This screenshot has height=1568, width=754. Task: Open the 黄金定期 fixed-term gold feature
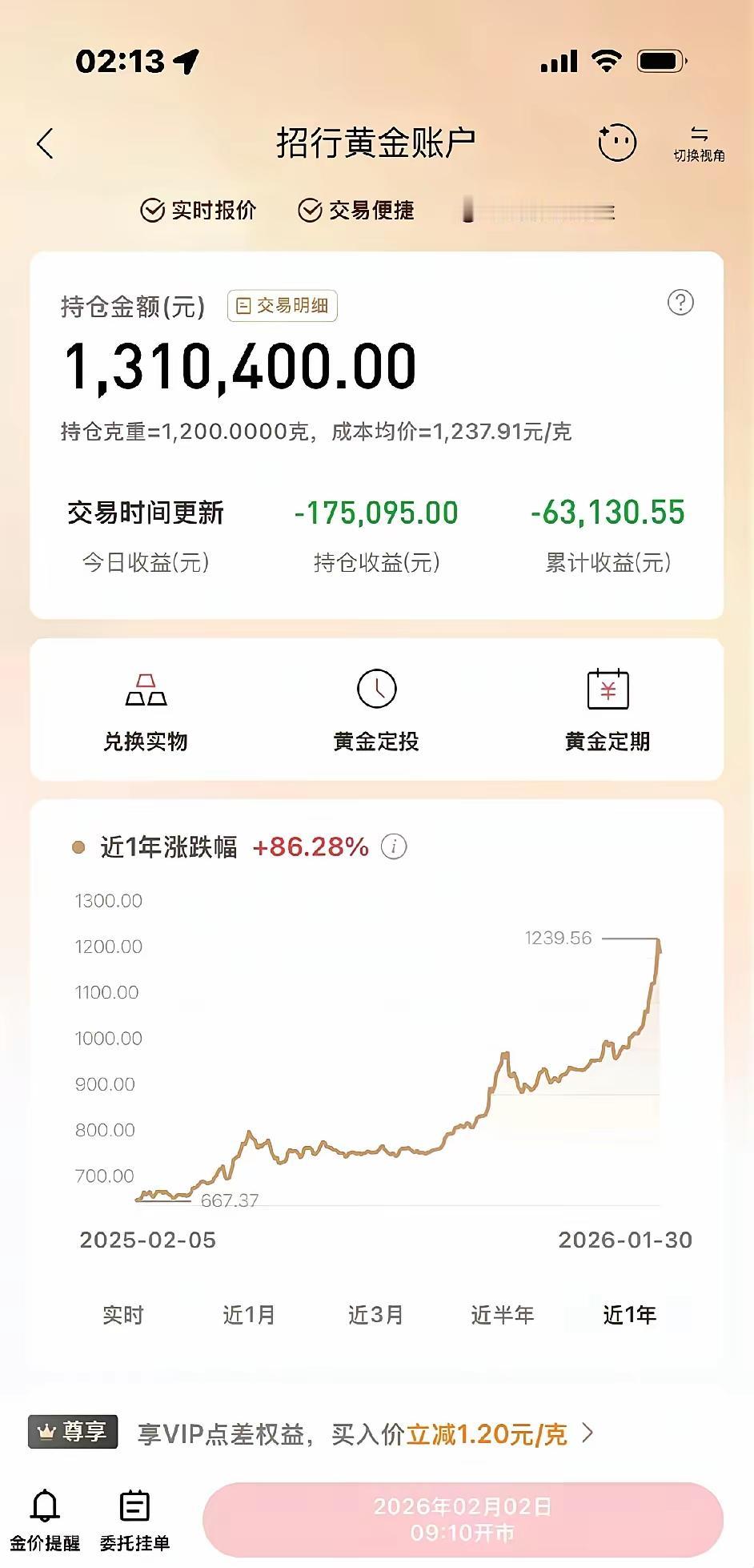608,710
